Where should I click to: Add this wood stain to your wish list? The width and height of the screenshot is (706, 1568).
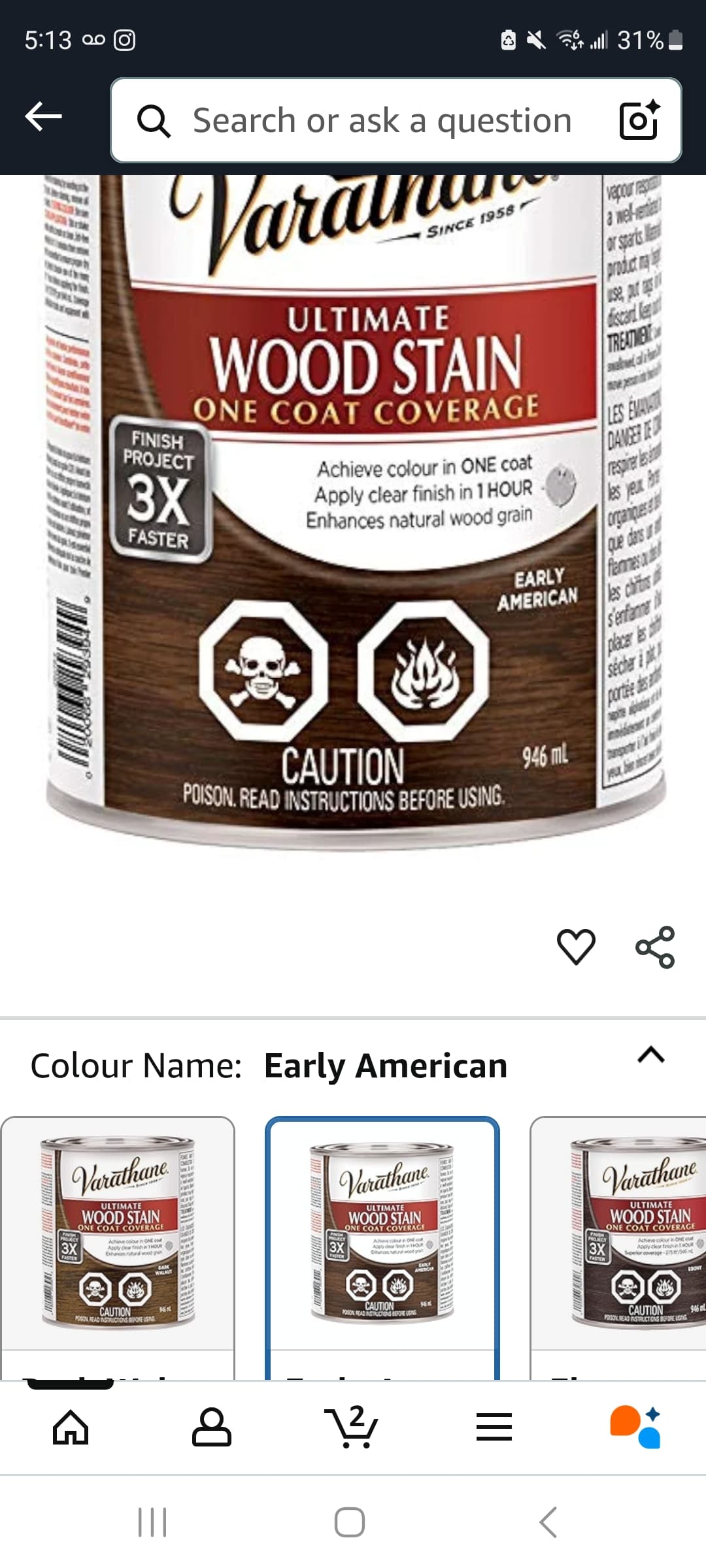click(576, 947)
